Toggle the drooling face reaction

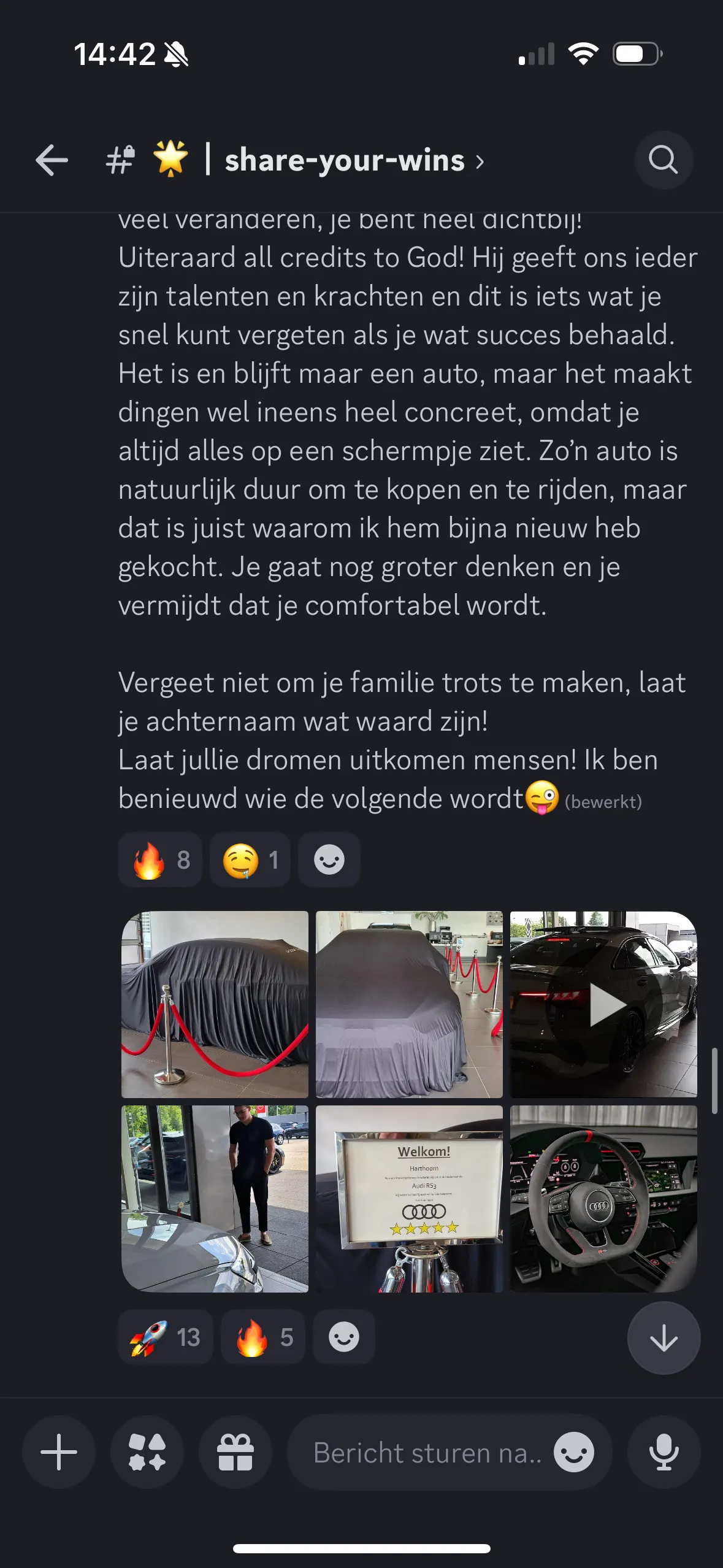250,859
